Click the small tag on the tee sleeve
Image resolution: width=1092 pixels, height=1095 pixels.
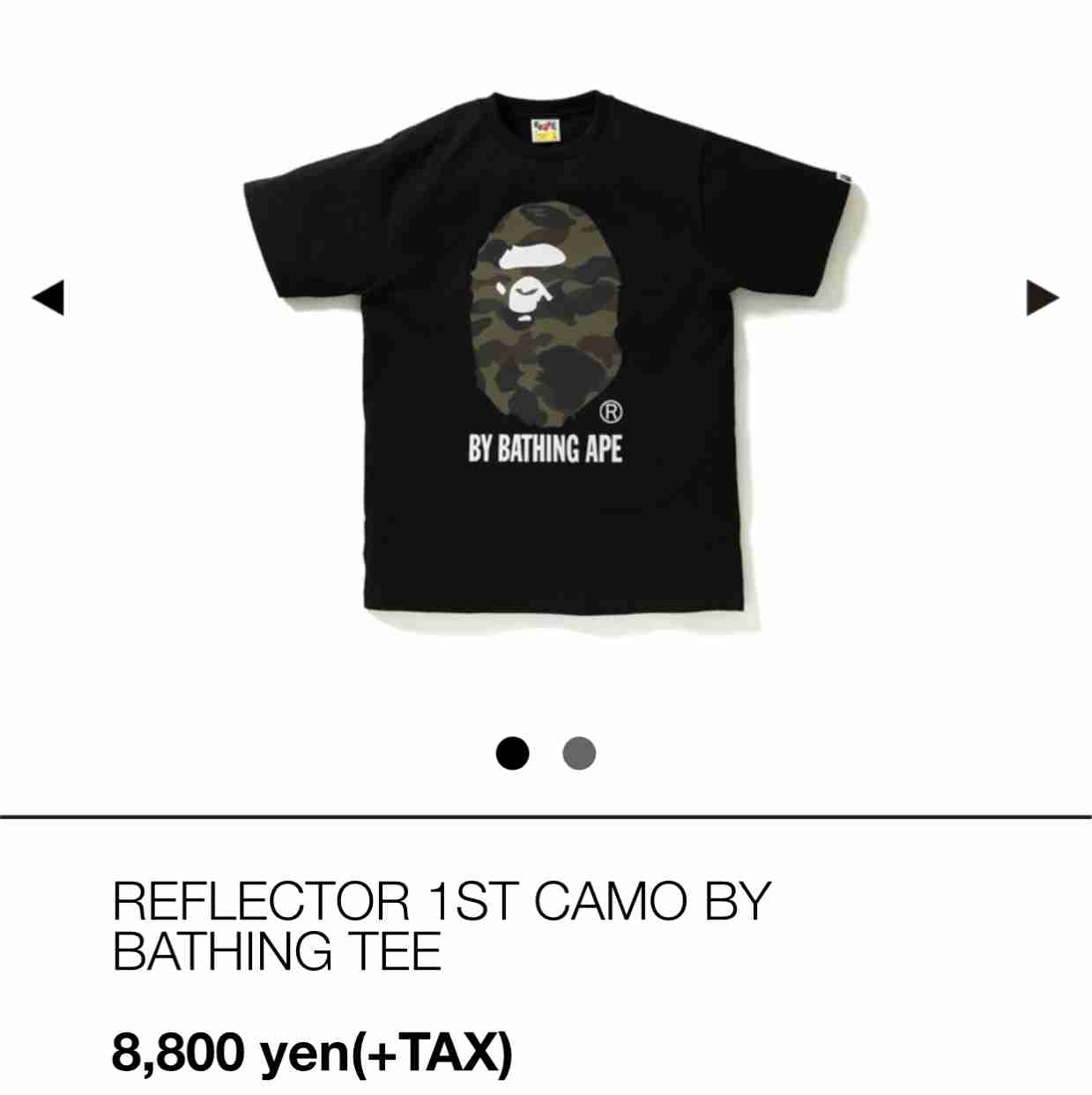click(x=839, y=177)
